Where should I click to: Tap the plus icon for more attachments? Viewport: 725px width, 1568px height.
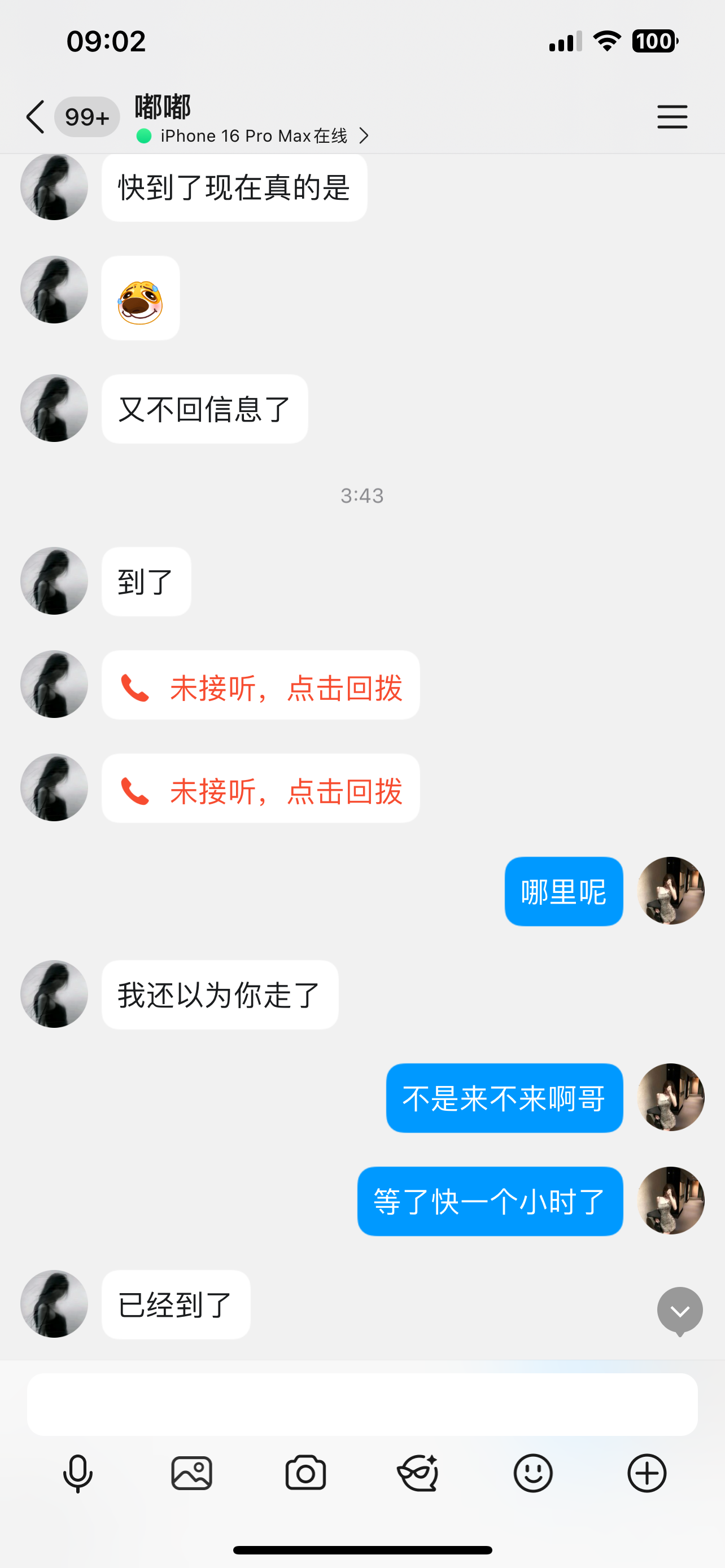pyautogui.click(x=647, y=1473)
